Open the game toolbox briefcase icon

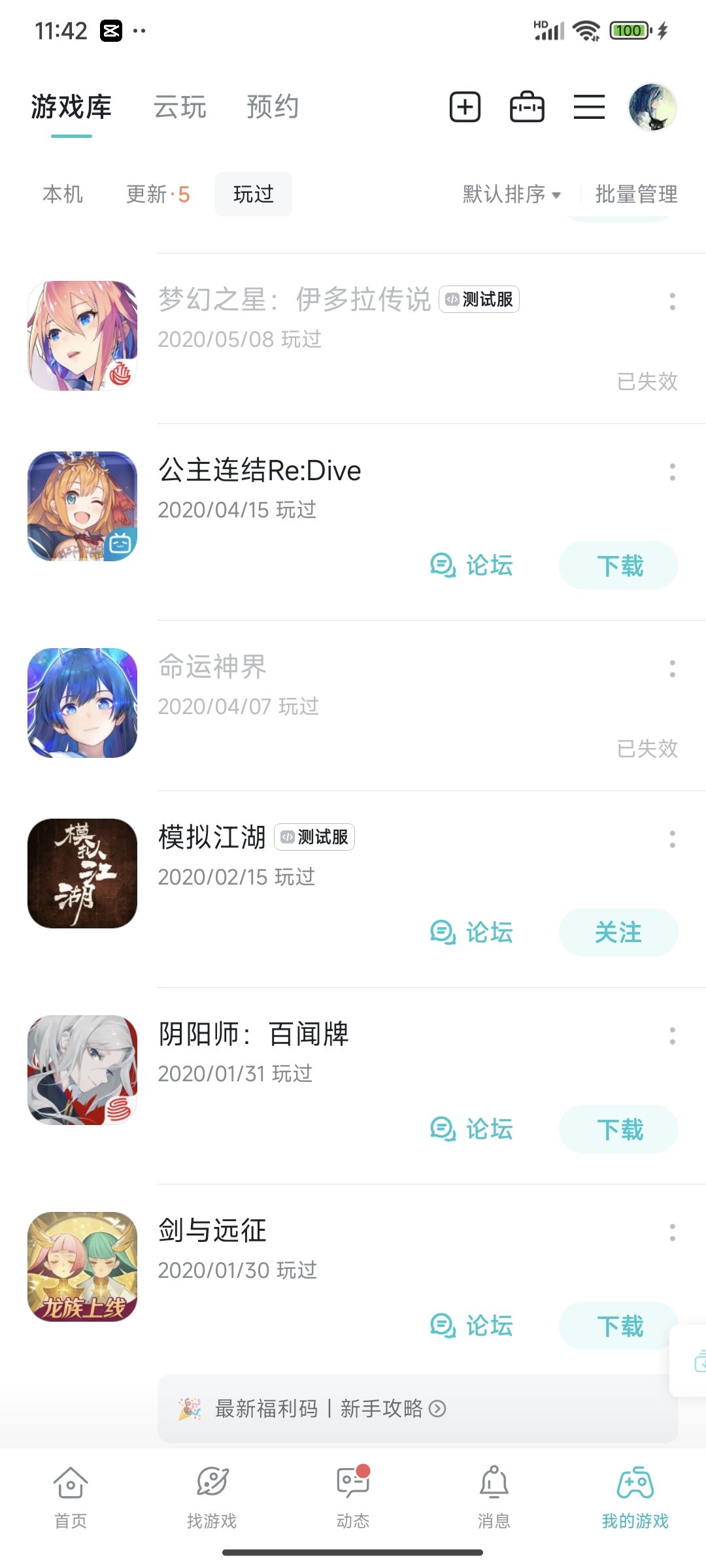[527, 106]
